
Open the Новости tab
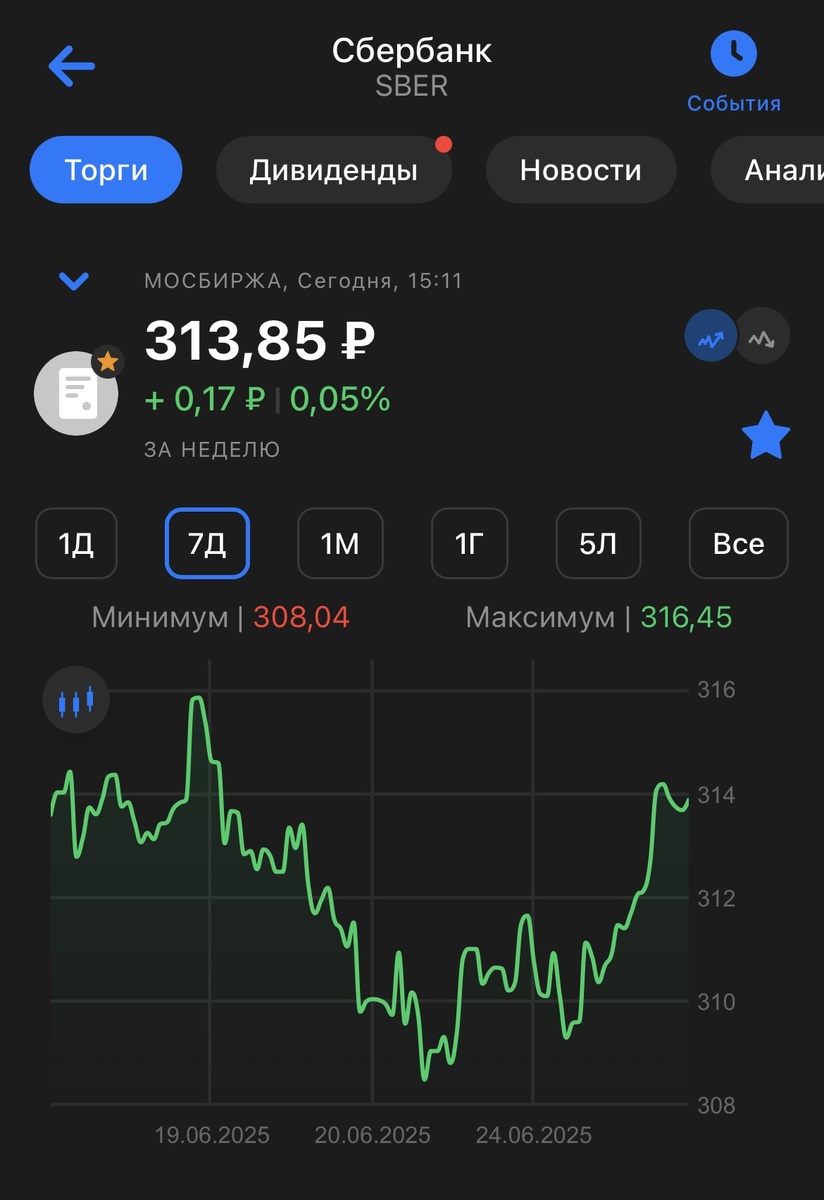(x=580, y=170)
